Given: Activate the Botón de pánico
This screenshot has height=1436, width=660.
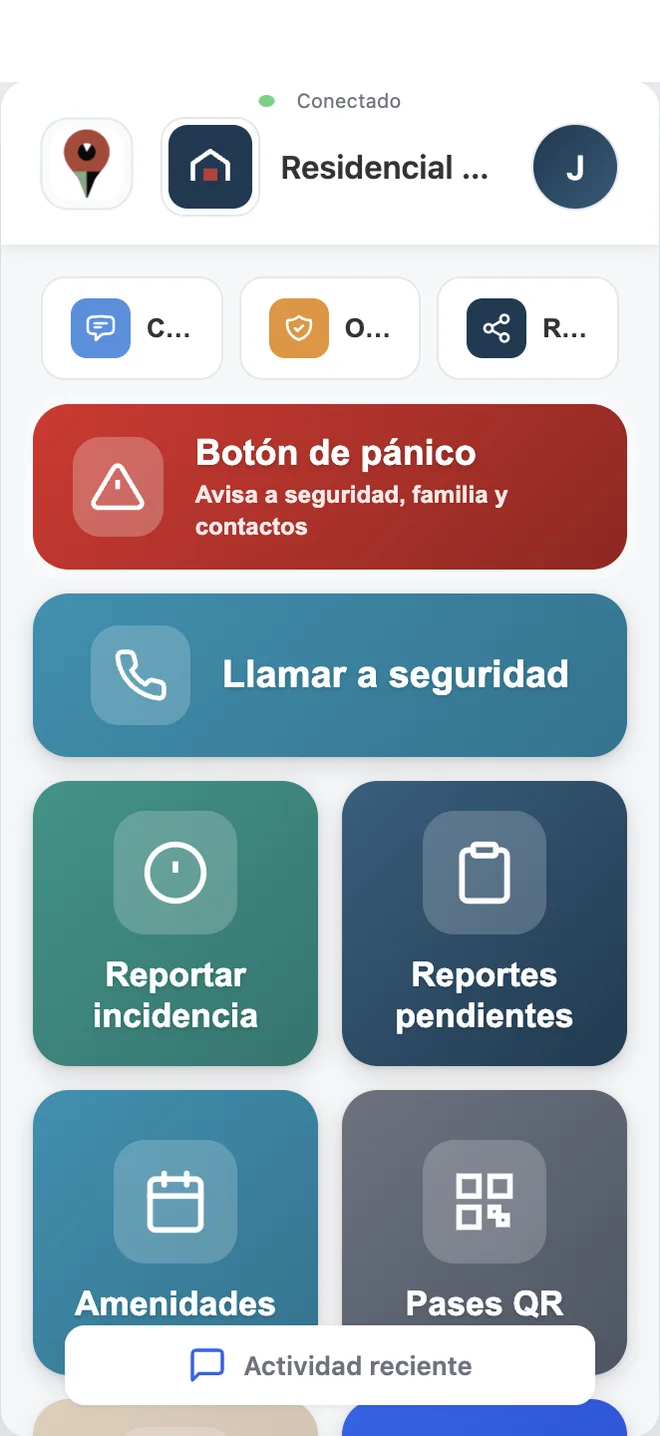Looking at the screenshot, I should [330, 487].
